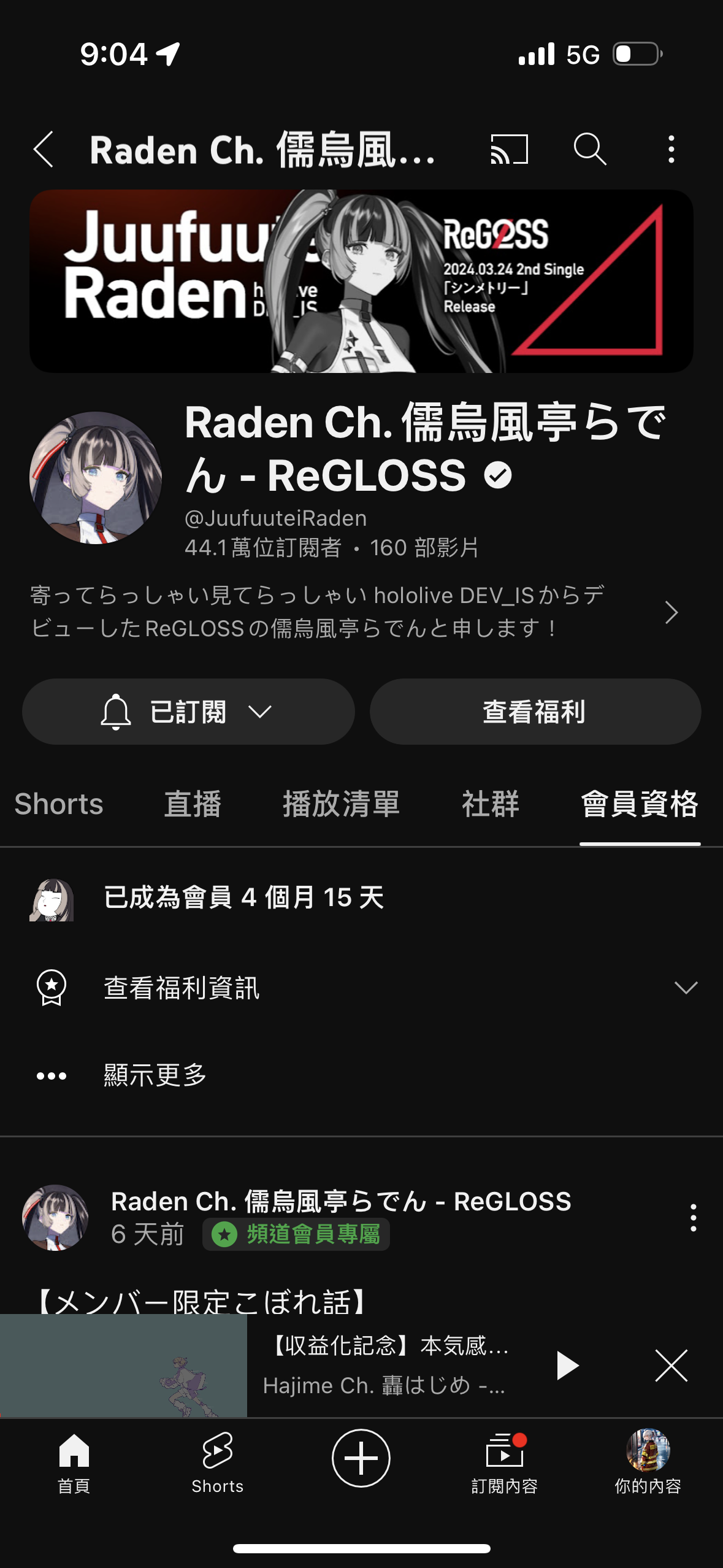Open channel search magnifier

(x=590, y=149)
